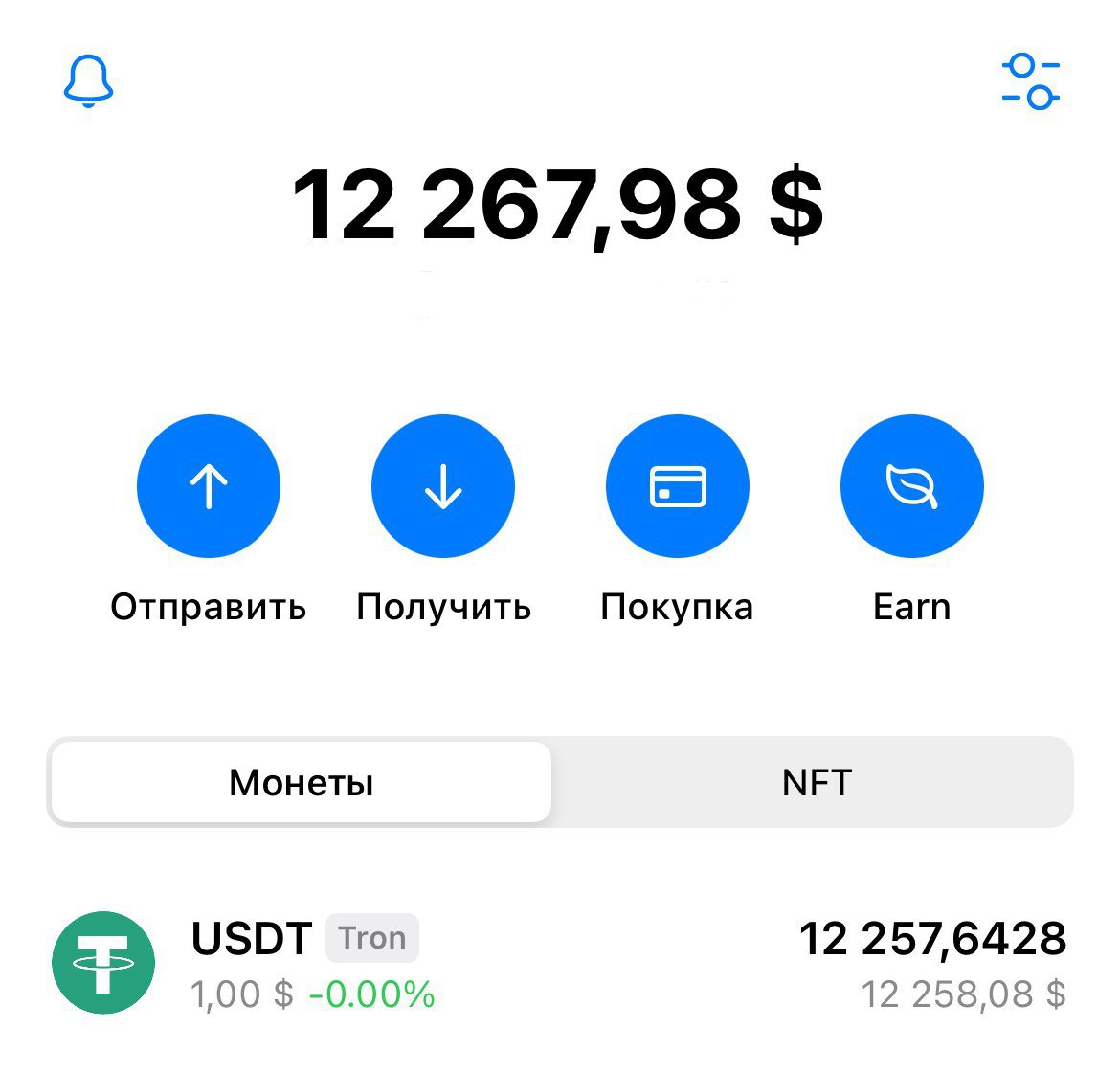Open the wallet filter settings icon

click(x=1031, y=81)
